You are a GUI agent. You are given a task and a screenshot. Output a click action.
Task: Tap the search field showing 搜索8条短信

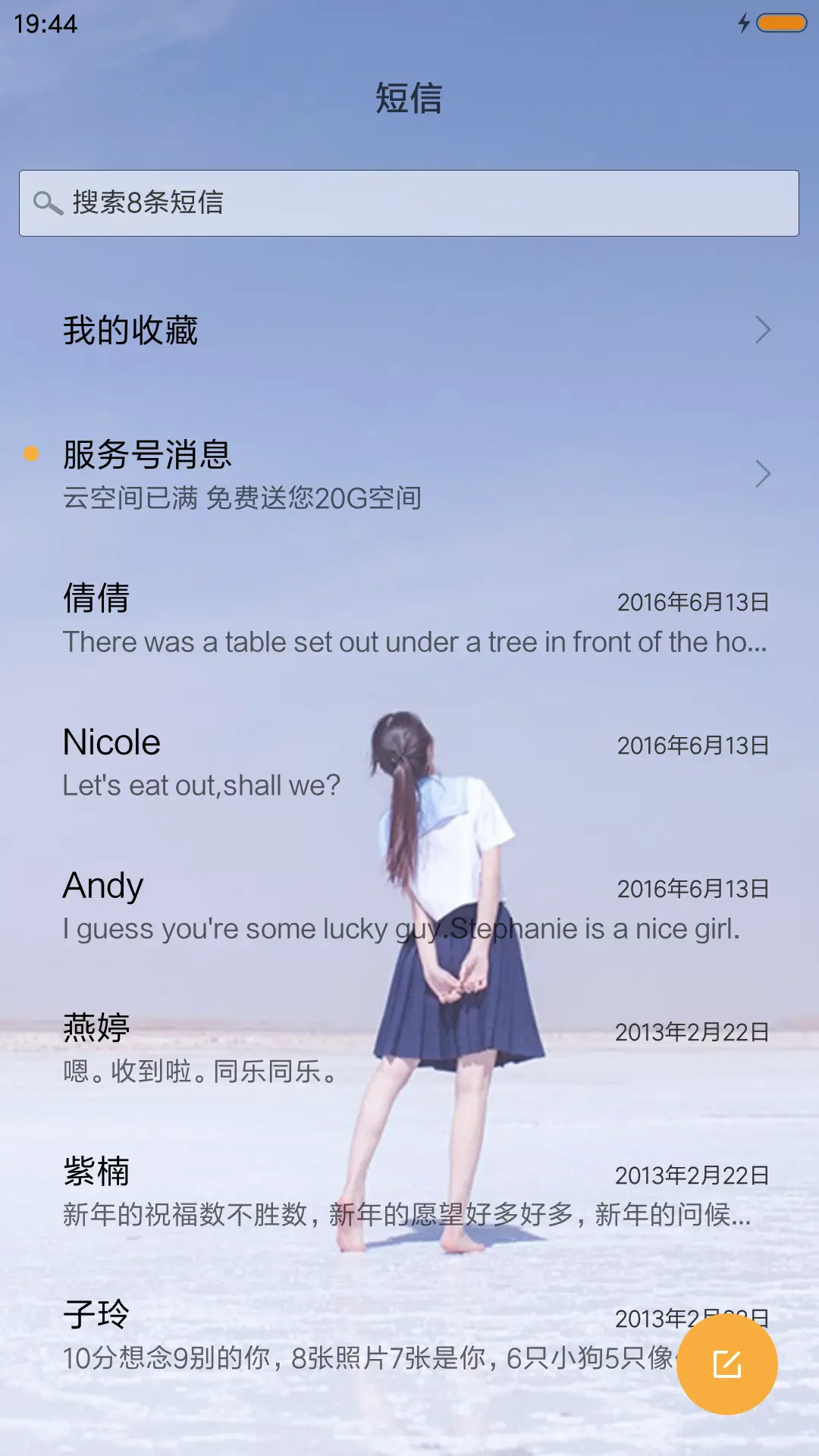(x=409, y=202)
